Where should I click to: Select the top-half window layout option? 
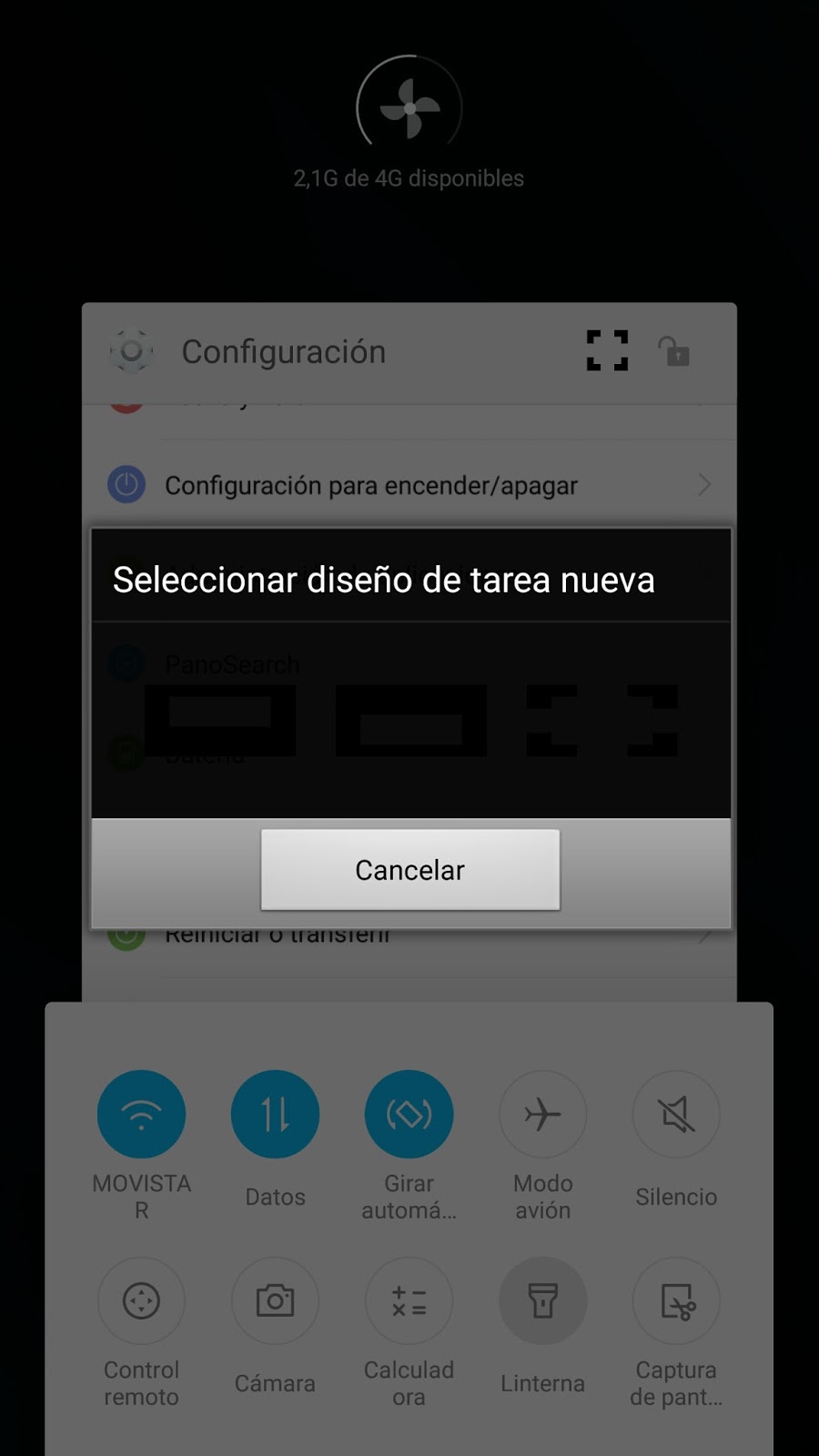[x=220, y=720]
